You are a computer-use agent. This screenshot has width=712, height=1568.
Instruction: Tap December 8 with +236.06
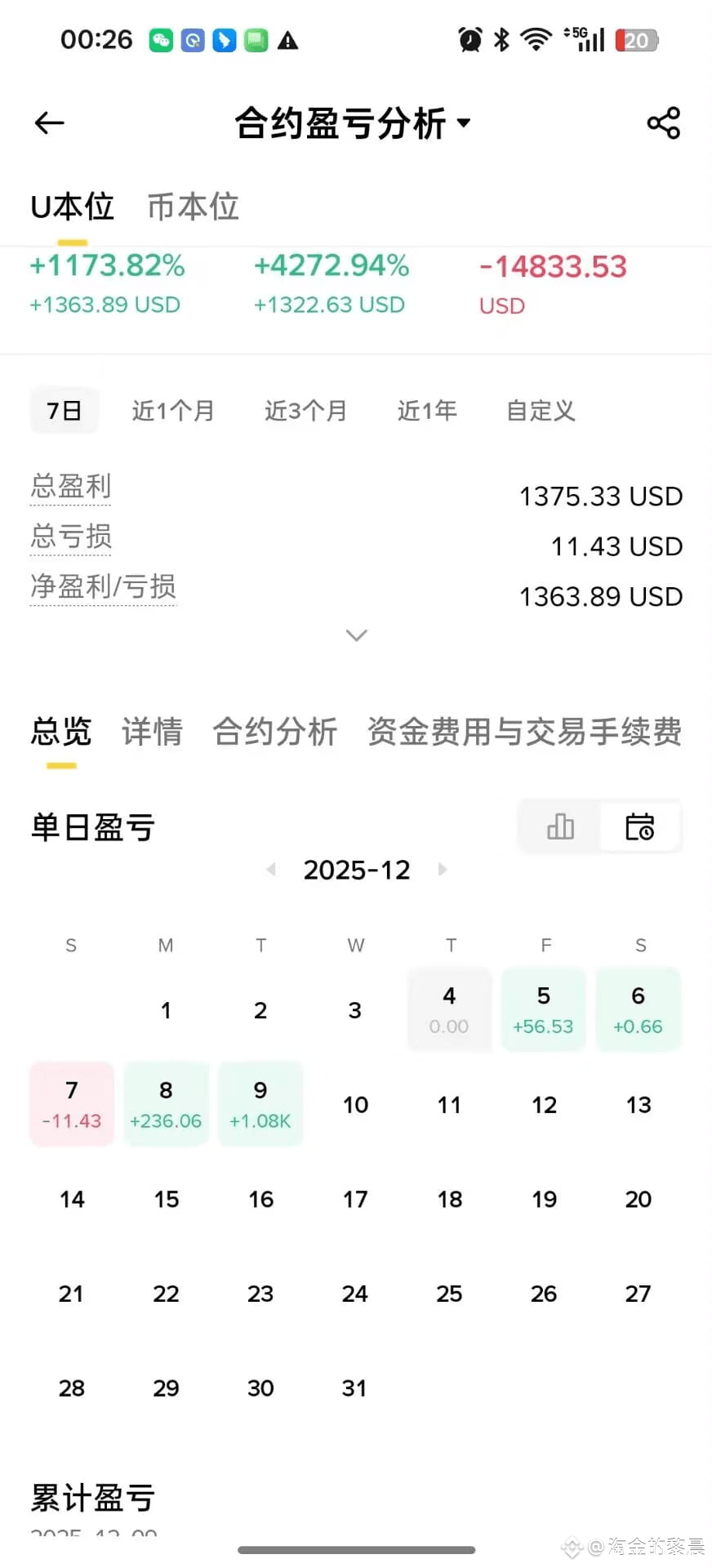166,1104
